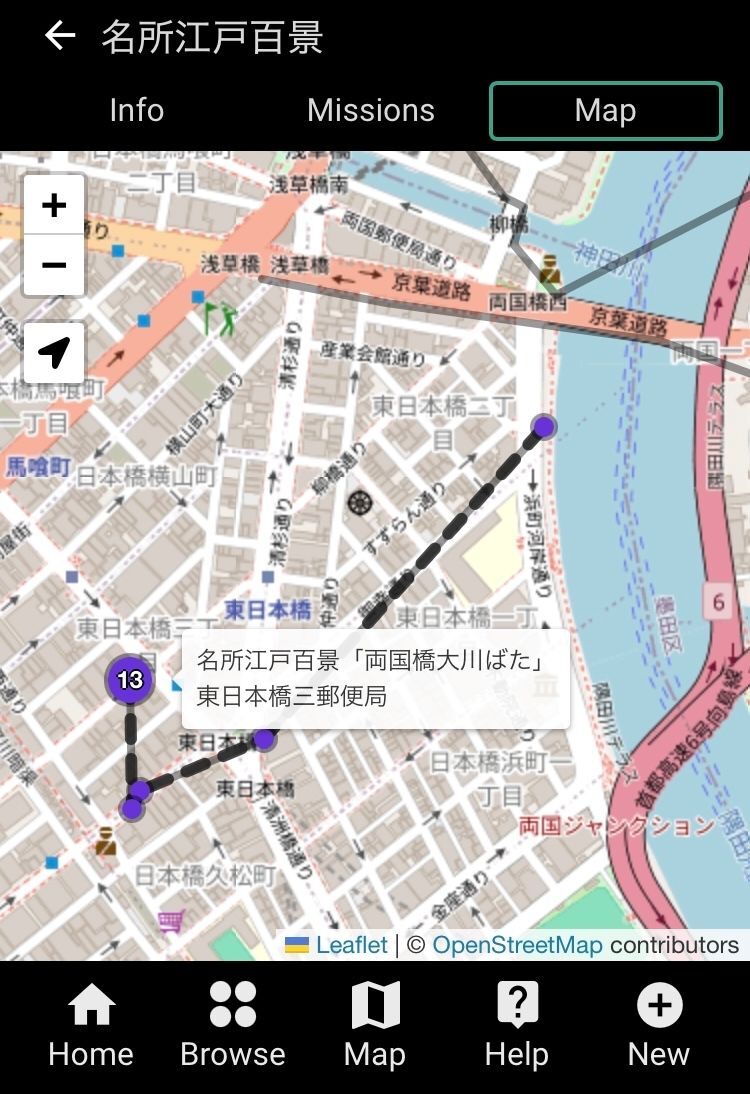Center map on my location
The height and width of the screenshot is (1094, 750).
point(54,353)
